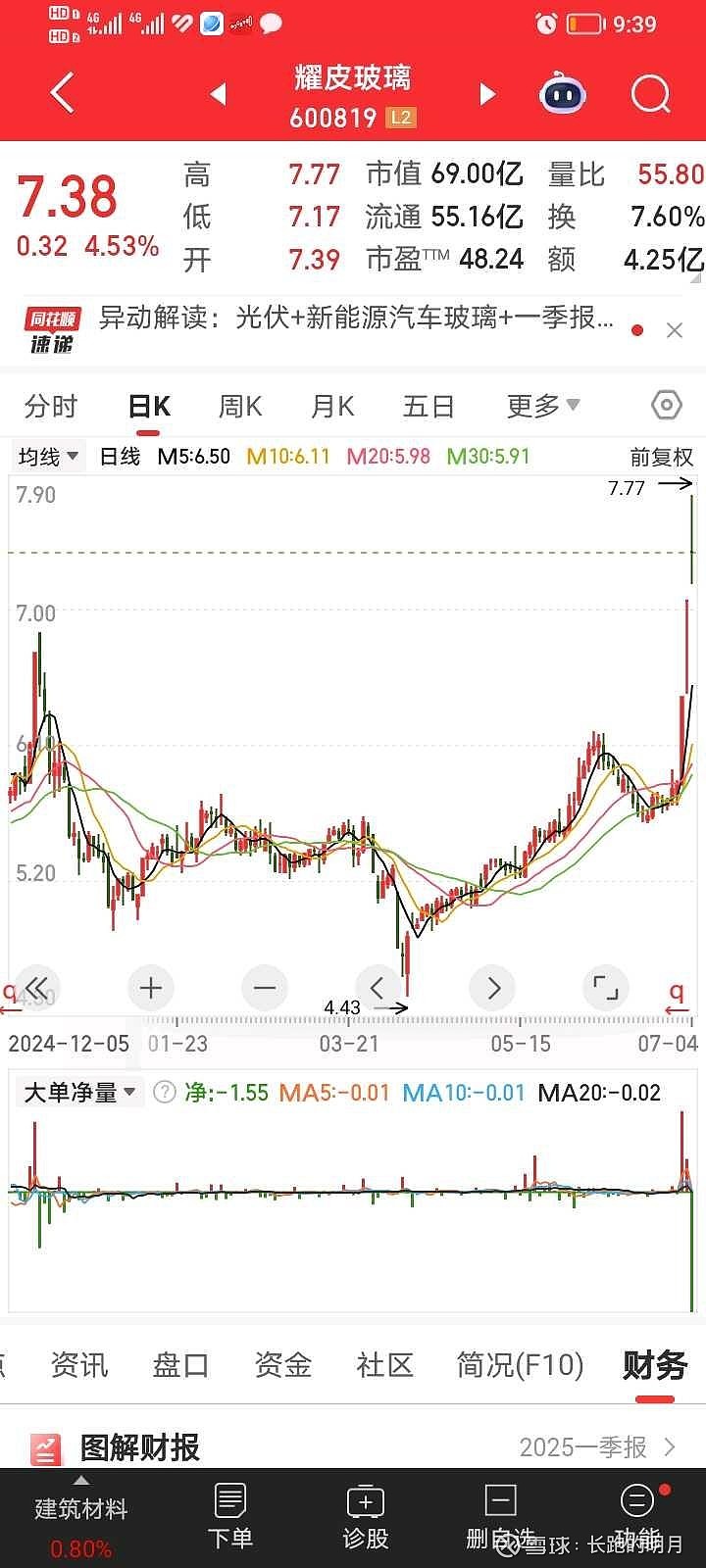Screen dimensions: 706x1568
Task: Zoom out the chart with the minus icon
Action: coord(264,988)
